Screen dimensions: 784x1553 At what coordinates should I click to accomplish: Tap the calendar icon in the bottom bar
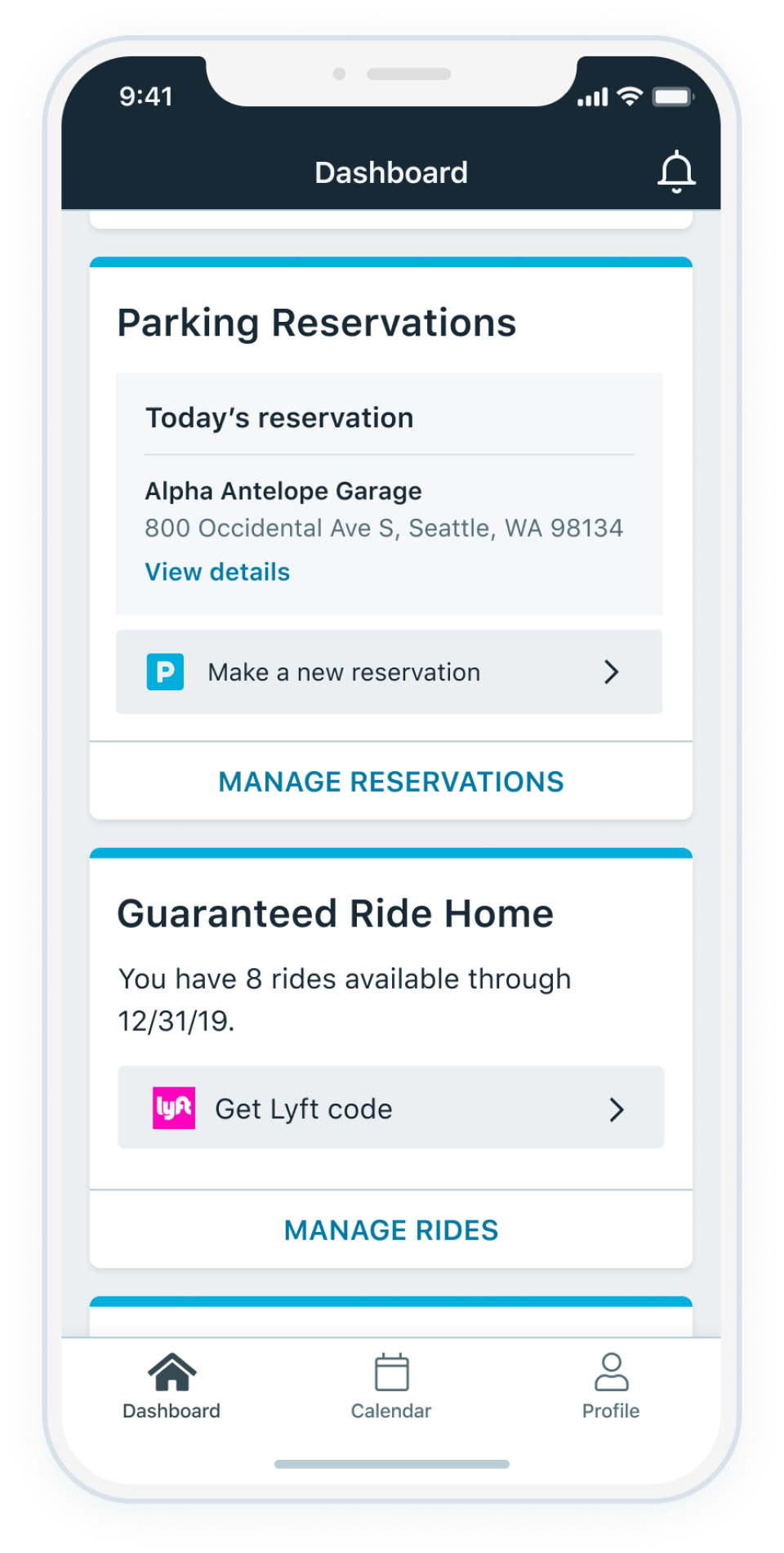(x=391, y=1372)
